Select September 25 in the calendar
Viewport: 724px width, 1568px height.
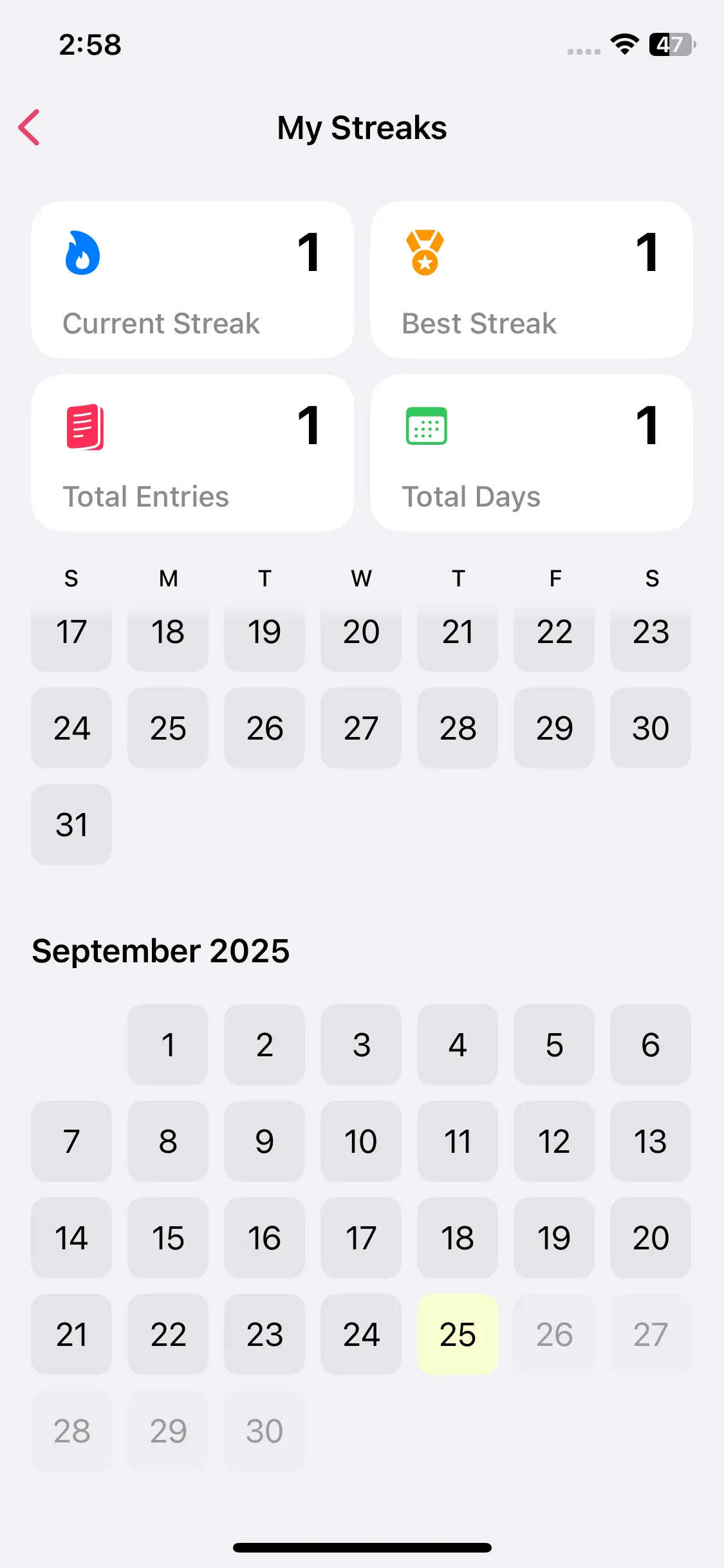pos(457,1334)
